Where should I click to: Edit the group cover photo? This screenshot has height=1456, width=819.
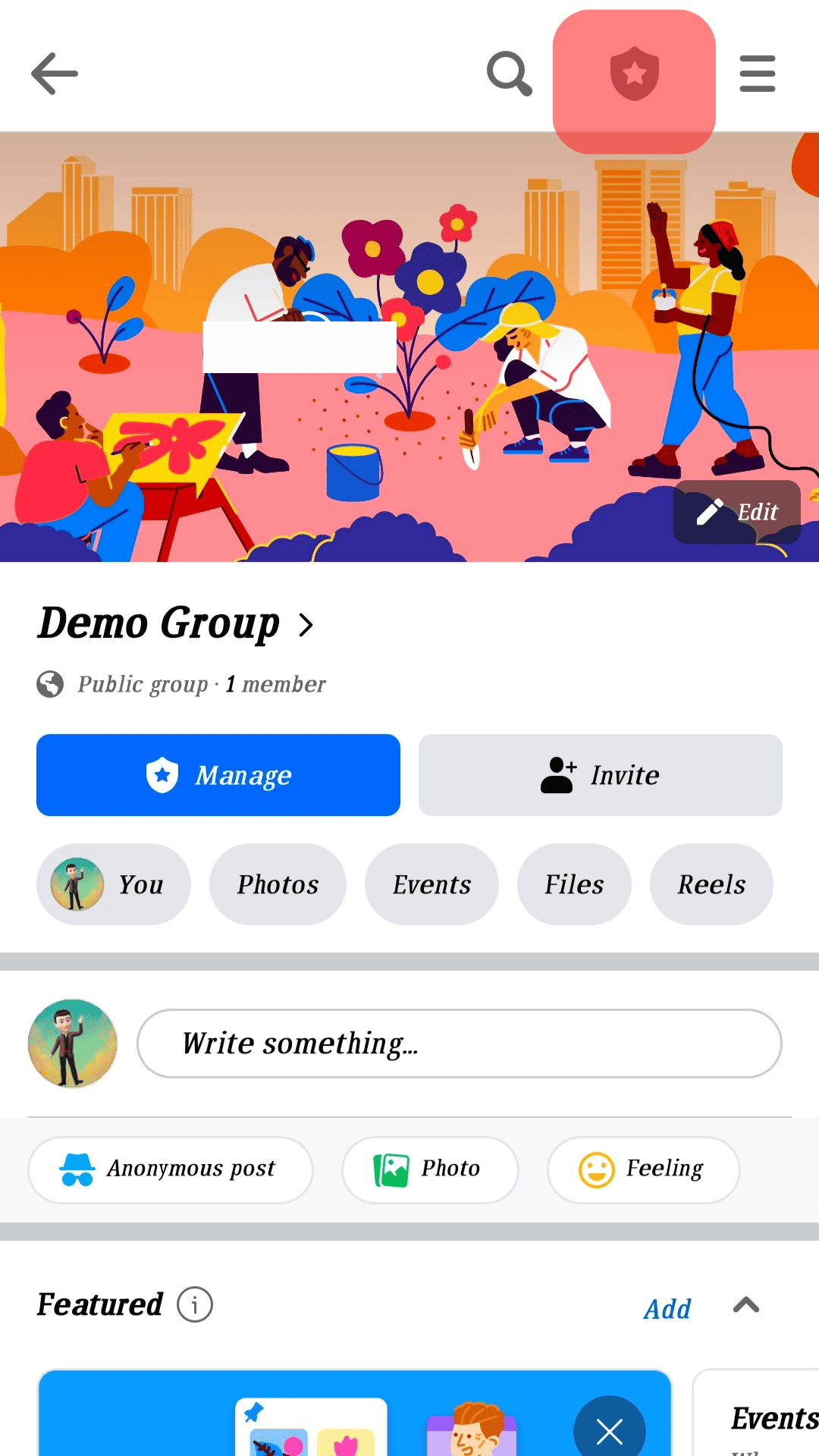[737, 512]
